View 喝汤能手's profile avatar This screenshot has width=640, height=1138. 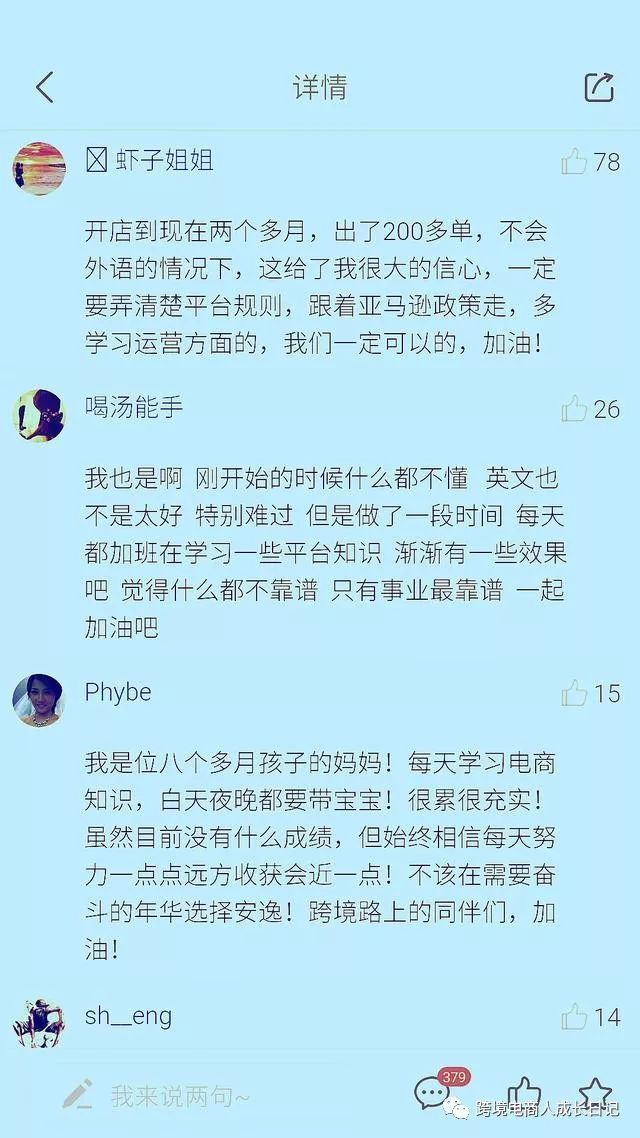(38, 414)
